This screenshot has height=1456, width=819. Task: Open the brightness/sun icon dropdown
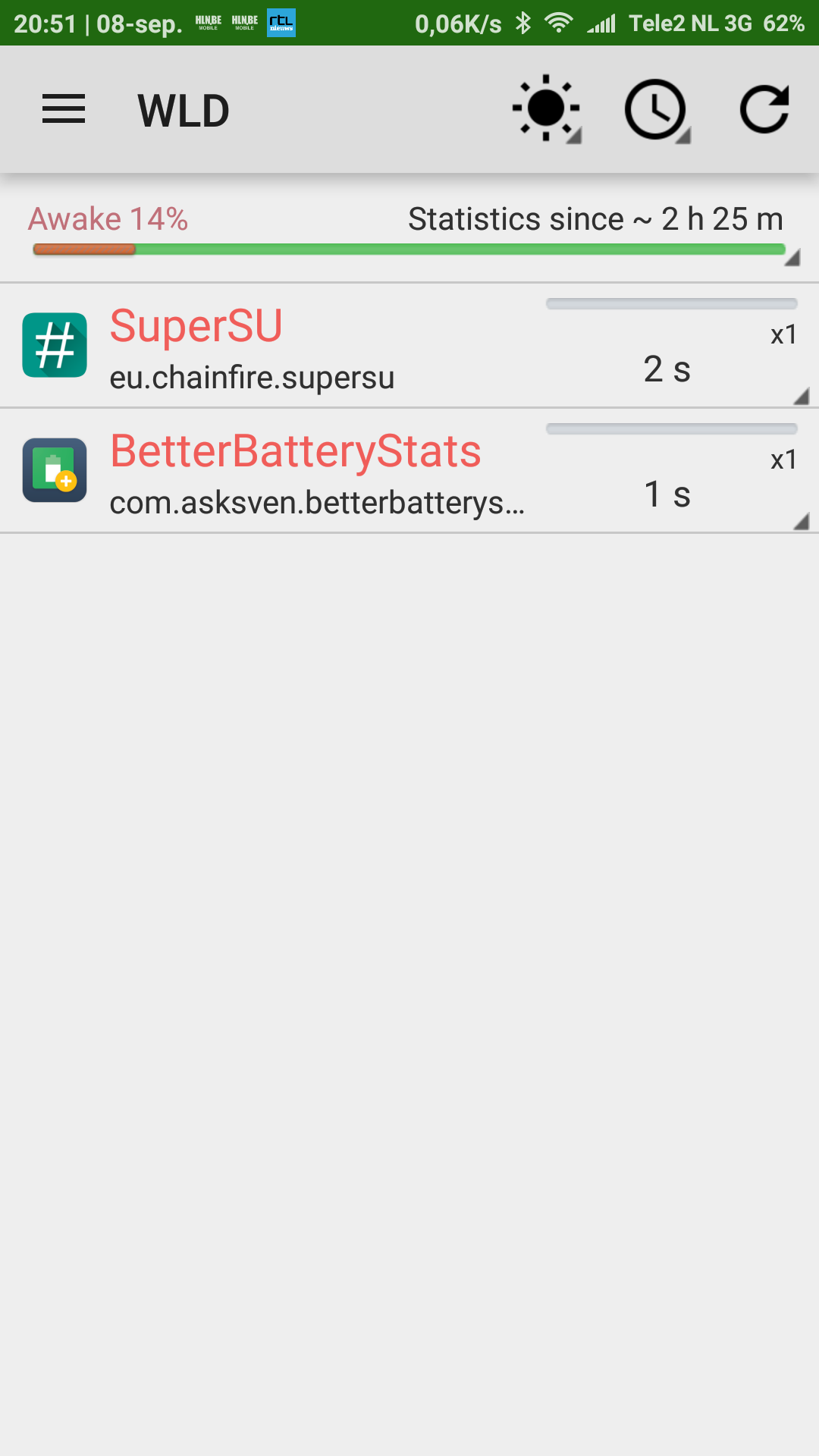point(547,109)
